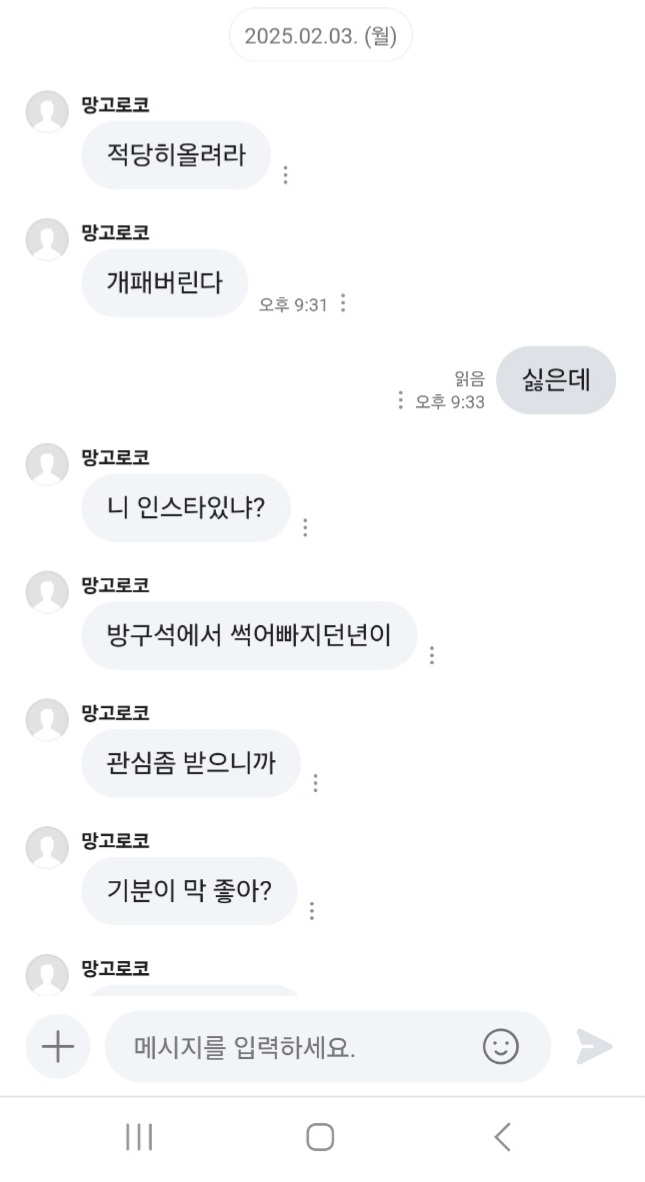This screenshot has width=645, height=1182.
Task: Open options for message 기분이 막 좋아?
Action: tap(312, 911)
